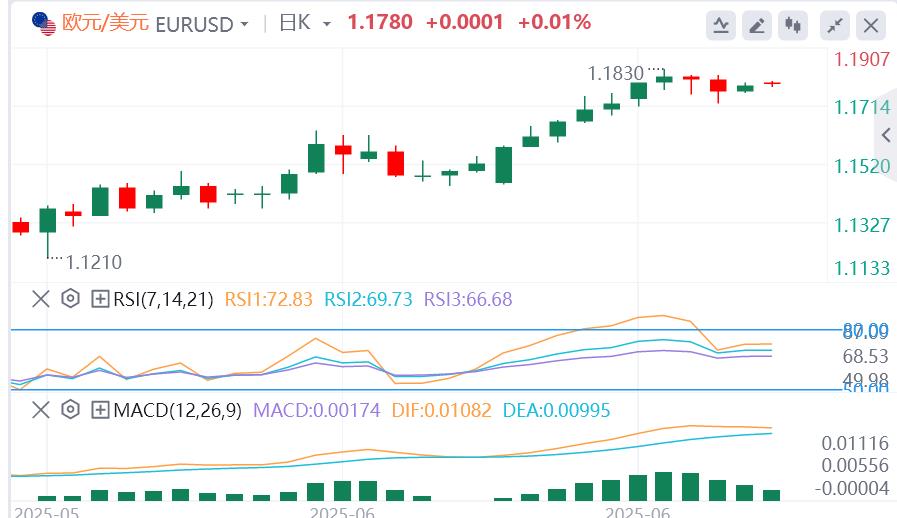
Task: Remove the RSI indicator panel
Action: pos(41,298)
